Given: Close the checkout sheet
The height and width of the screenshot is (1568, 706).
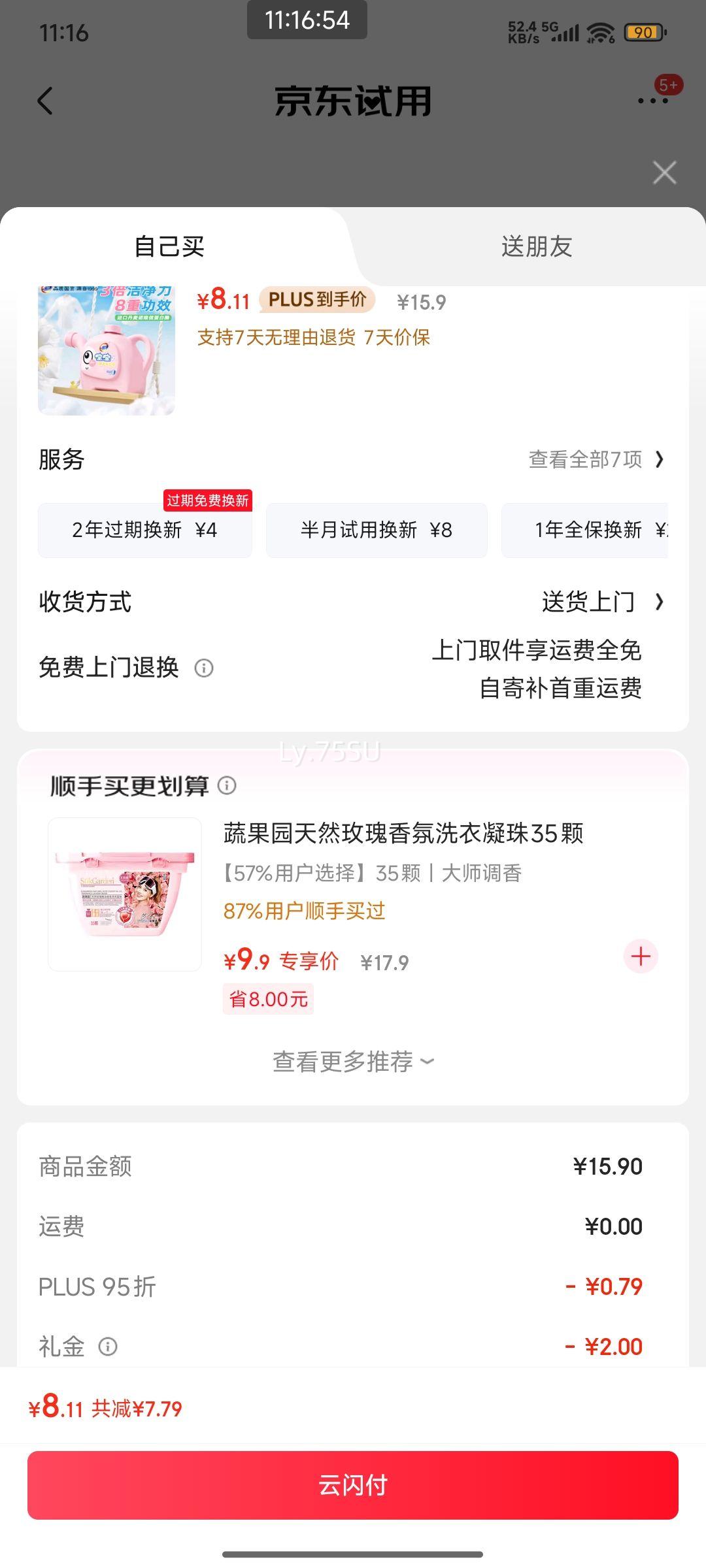Looking at the screenshot, I should pyautogui.click(x=664, y=173).
